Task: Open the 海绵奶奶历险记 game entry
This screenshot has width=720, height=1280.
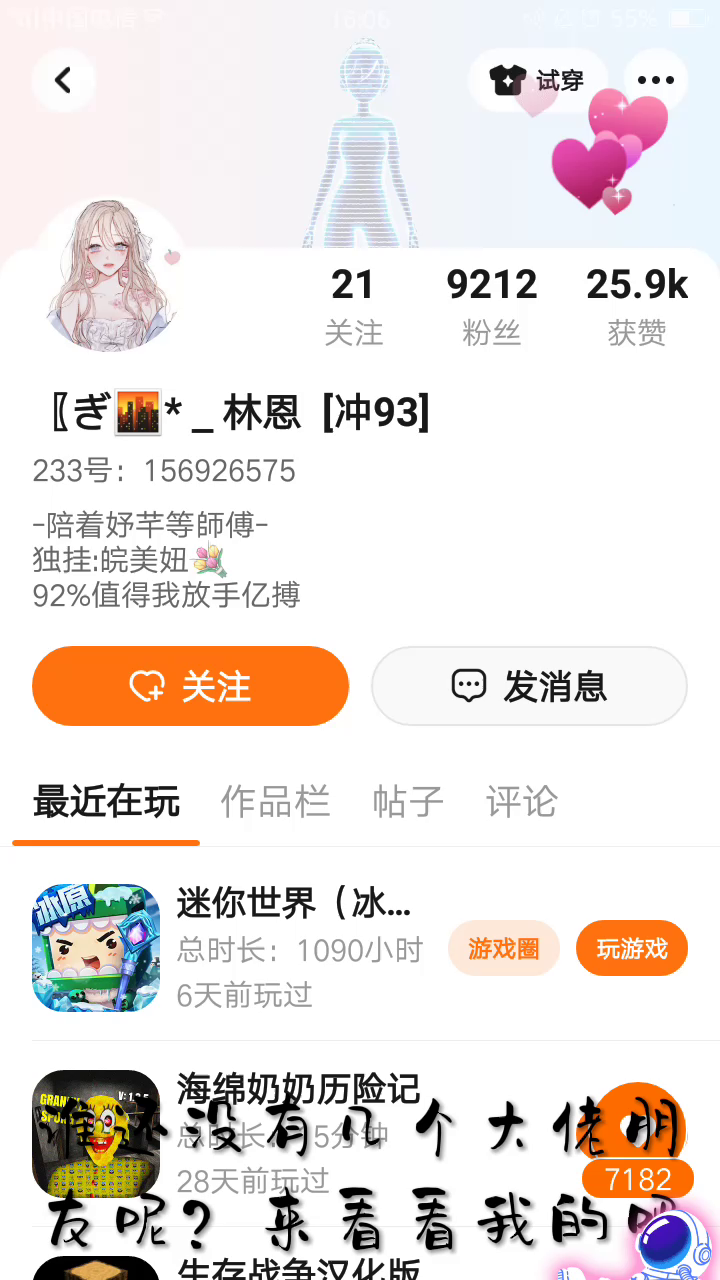Action: [297, 1090]
